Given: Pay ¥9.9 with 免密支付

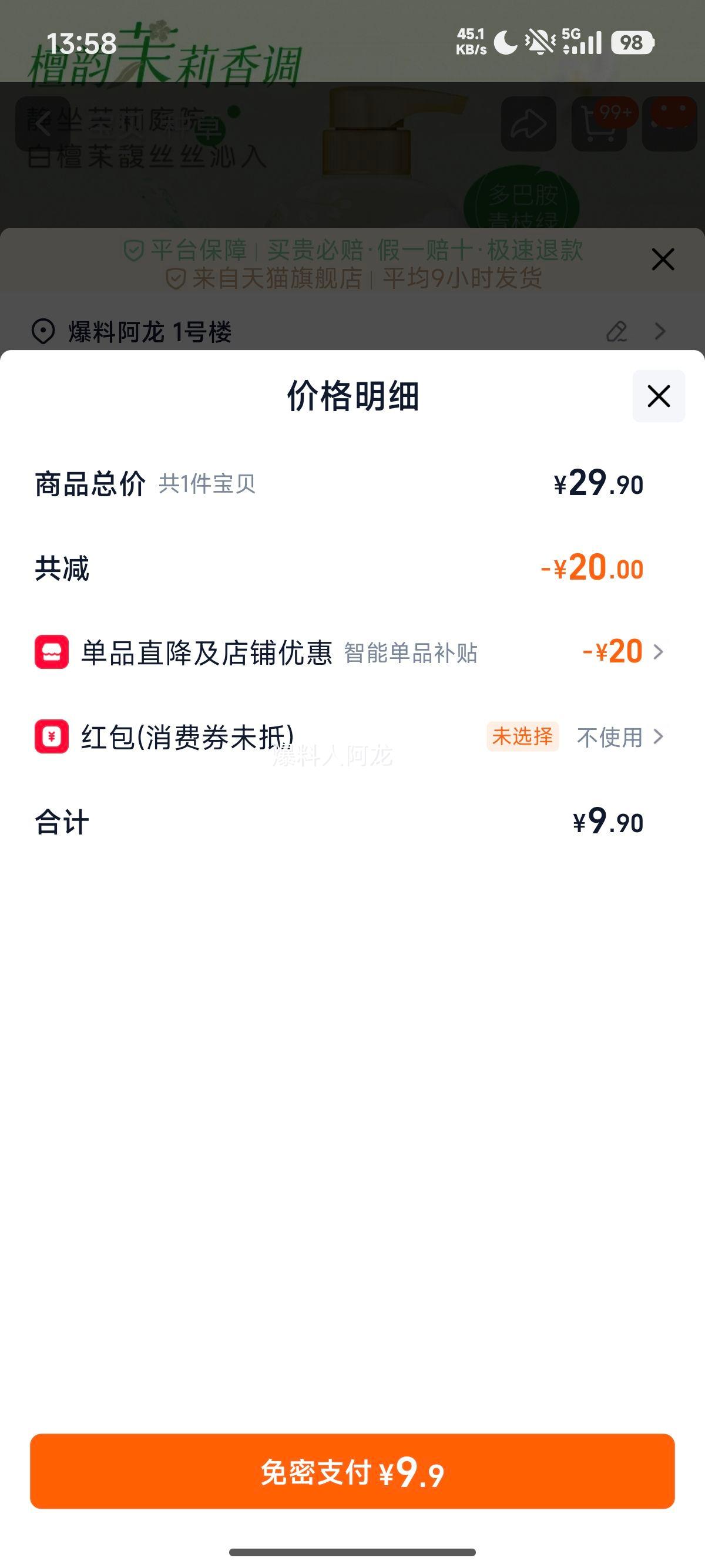Looking at the screenshot, I should pyautogui.click(x=352, y=1472).
